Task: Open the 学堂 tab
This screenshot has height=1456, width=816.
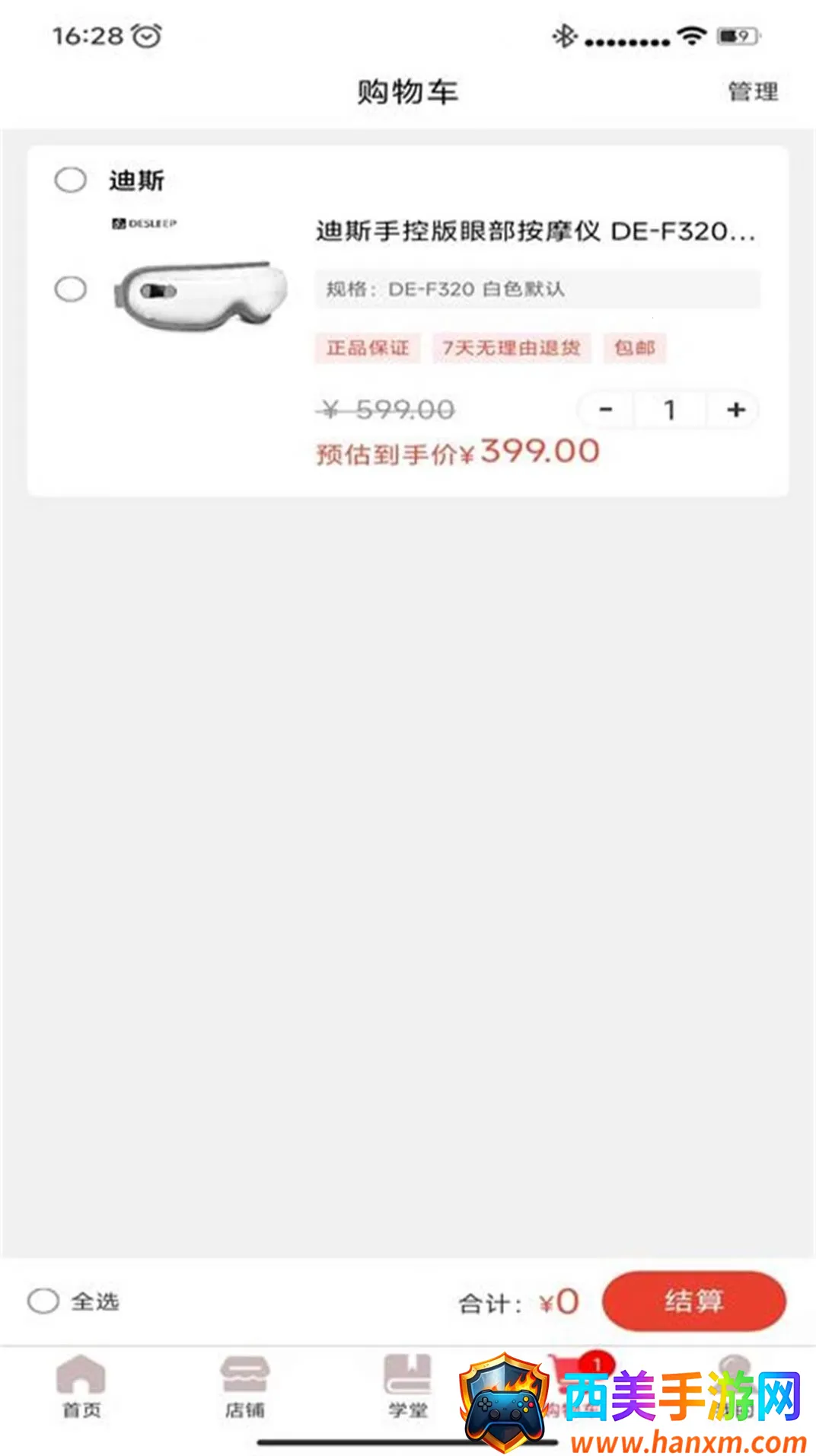Action: click(407, 1386)
